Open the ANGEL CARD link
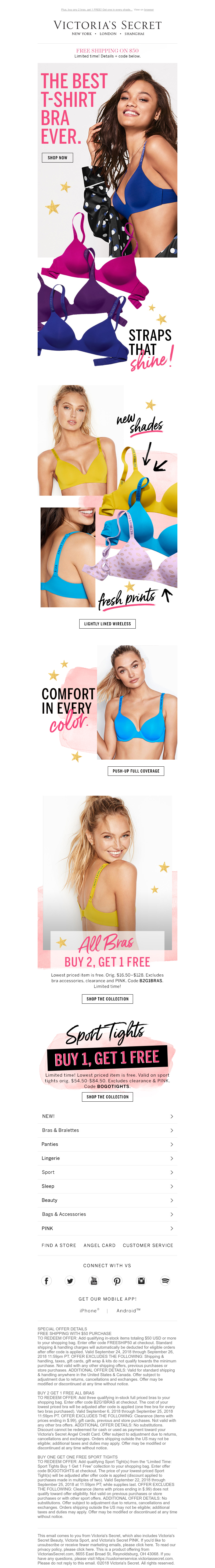The height and width of the screenshot is (1568, 215). pyautogui.click(x=100, y=1245)
